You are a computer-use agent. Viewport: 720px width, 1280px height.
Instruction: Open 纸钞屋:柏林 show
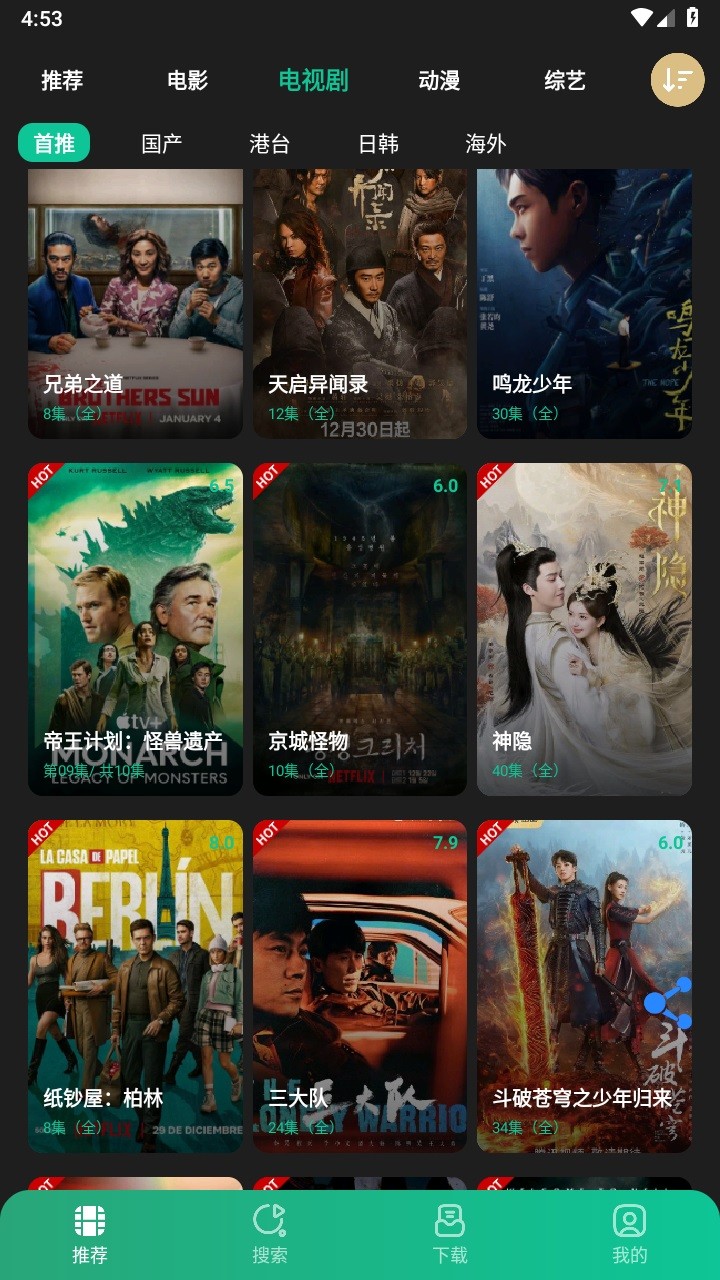tap(135, 985)
